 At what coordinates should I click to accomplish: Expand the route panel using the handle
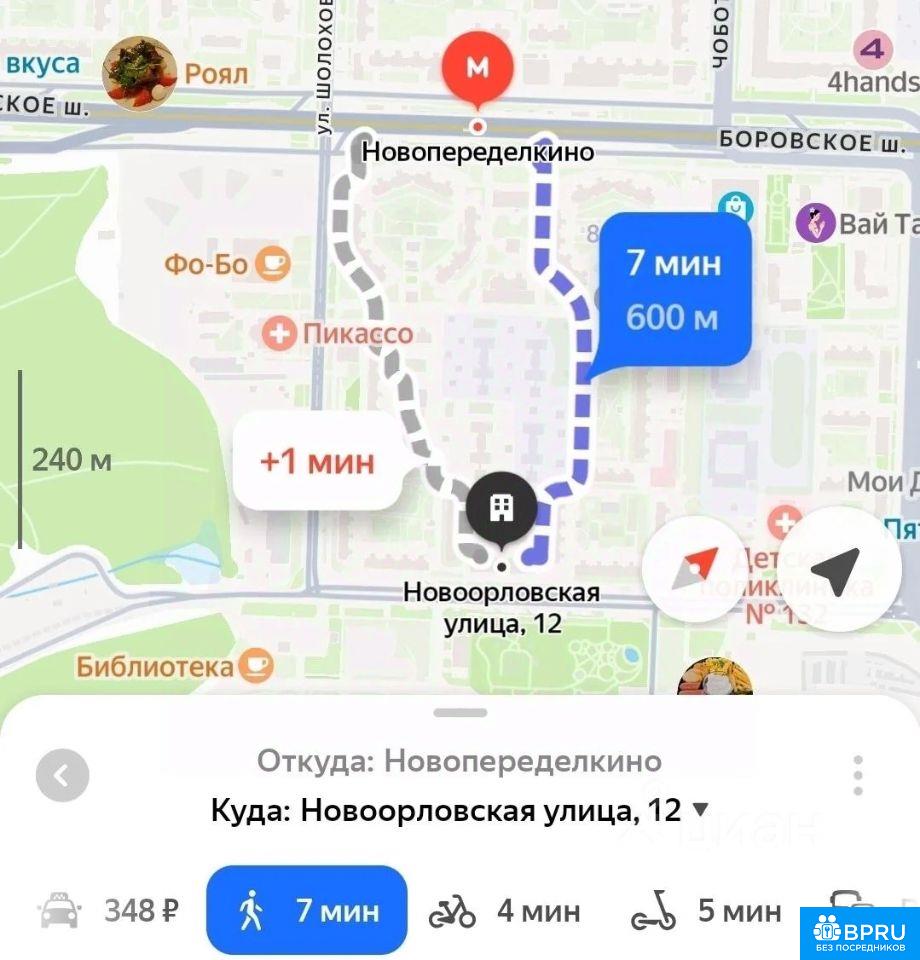[460, 713]
